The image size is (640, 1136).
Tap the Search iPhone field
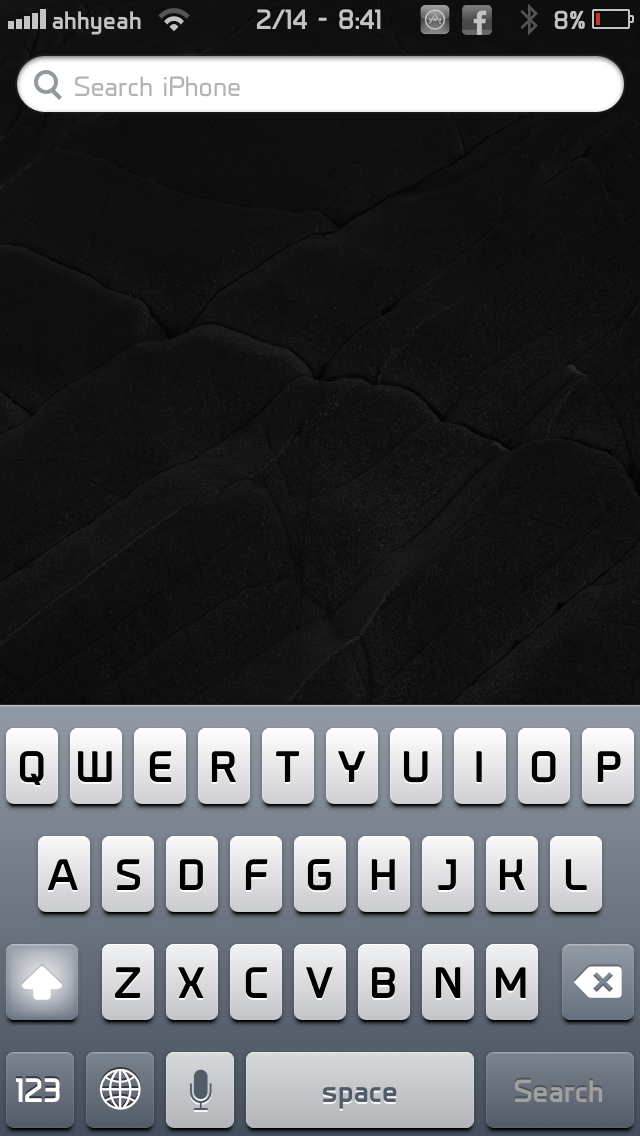320,85
